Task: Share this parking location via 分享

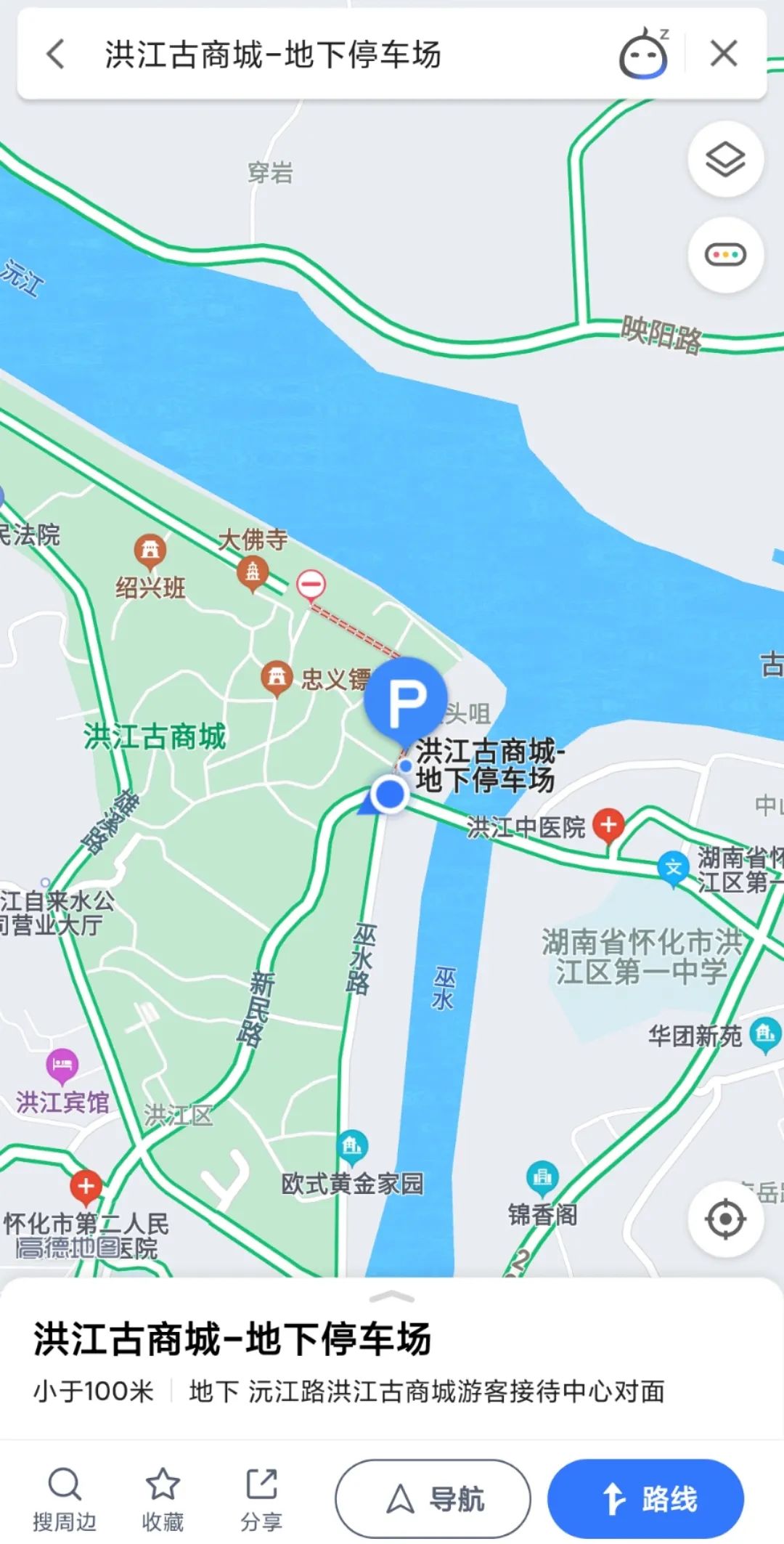Action: tap(261, 1498)
